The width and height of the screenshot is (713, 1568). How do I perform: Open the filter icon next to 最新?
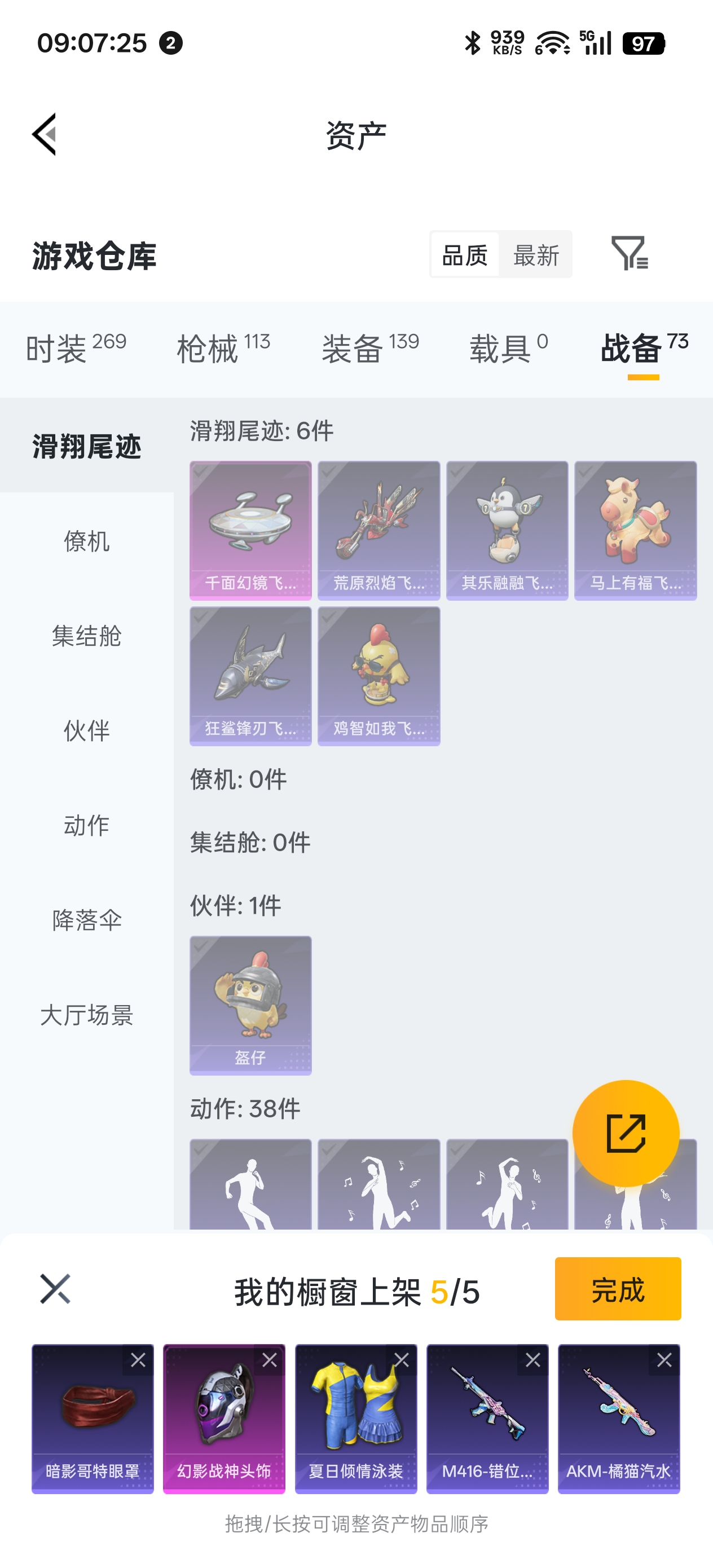(630, 253)
